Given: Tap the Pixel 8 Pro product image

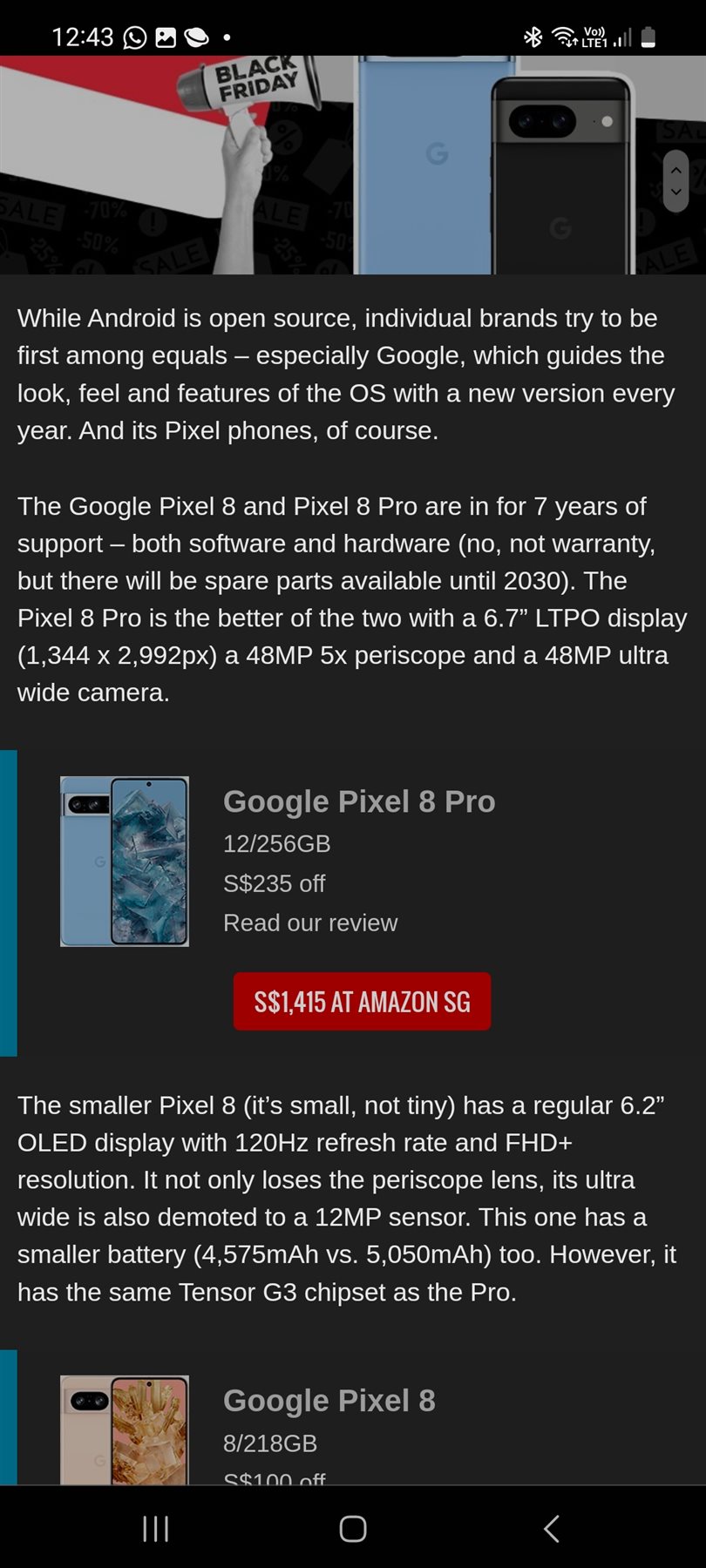Looking at the screenshot, I should click(125, 862).
